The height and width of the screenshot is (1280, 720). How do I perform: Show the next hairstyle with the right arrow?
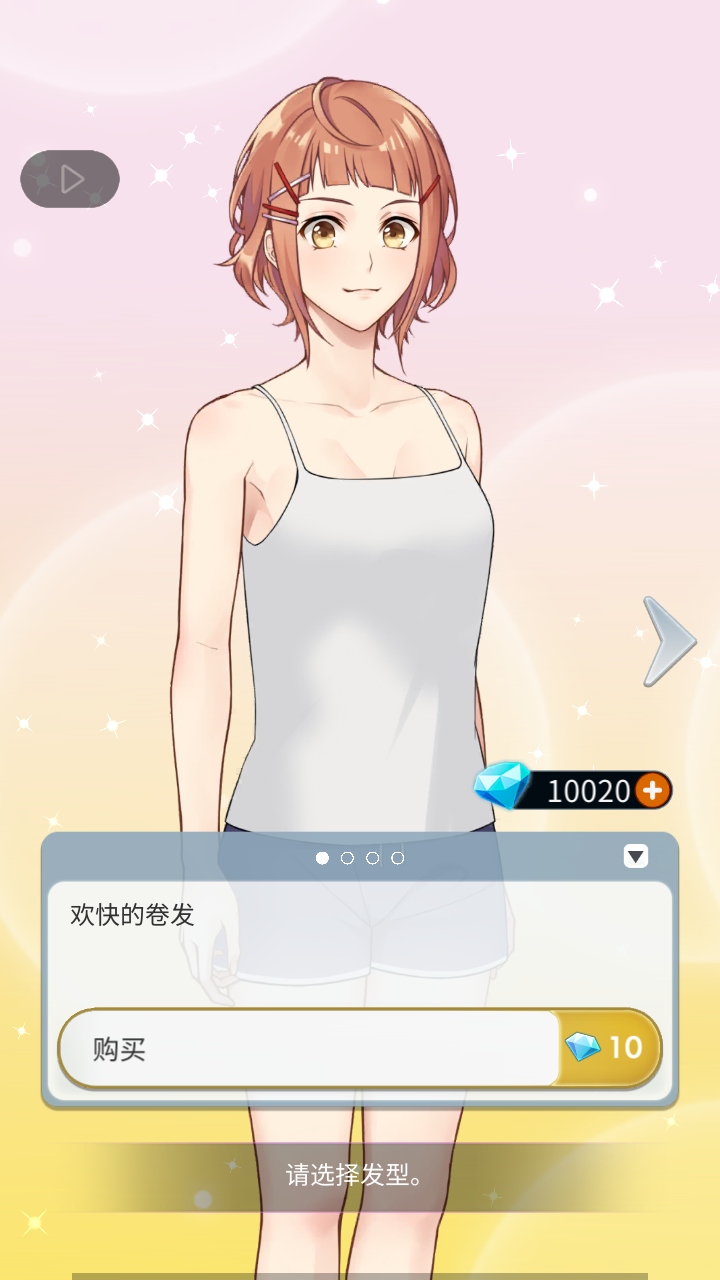coord(667,641)
